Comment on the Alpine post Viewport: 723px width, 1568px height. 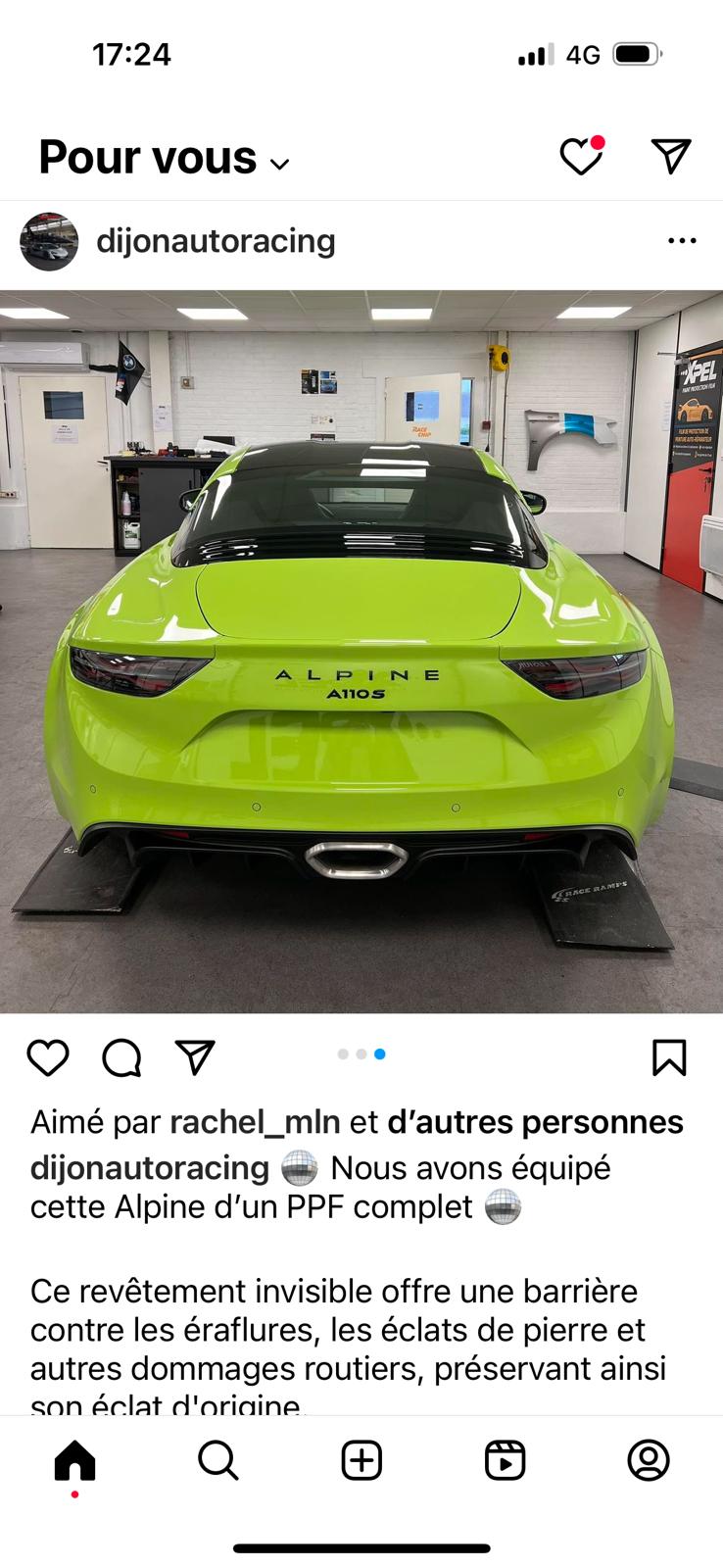tap(121, 1057)
